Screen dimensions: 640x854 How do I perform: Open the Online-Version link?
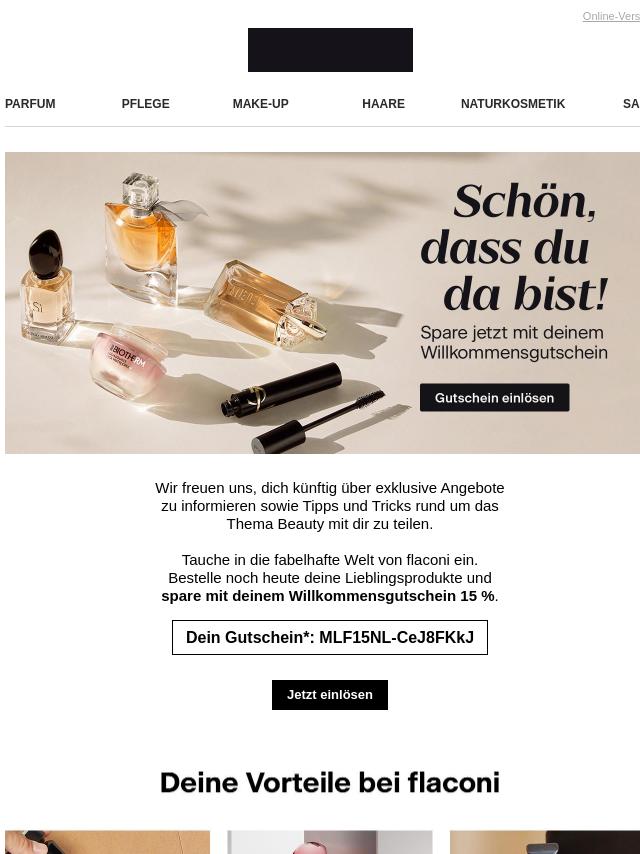(x=611, y=16)
